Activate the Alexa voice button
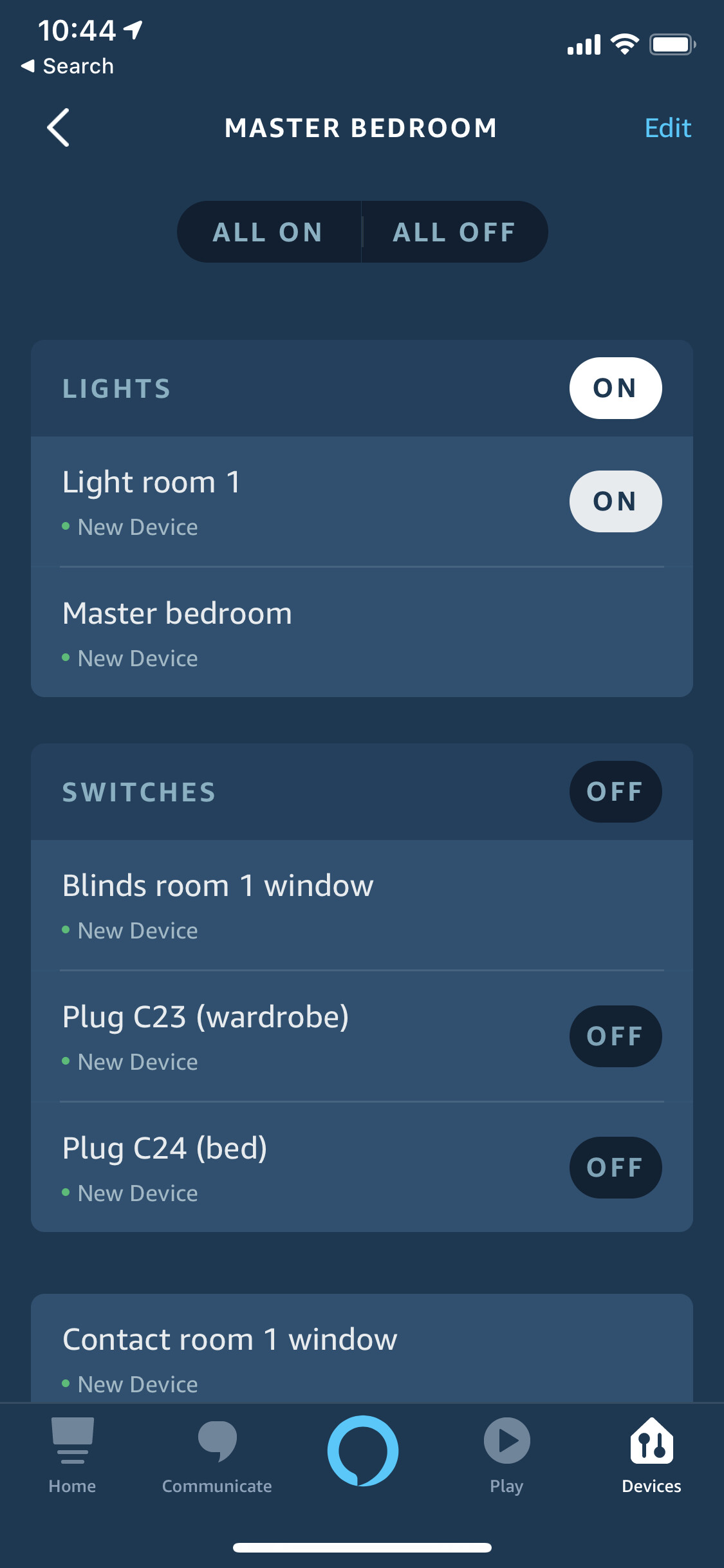The height and width of the screenshot is (1568, 724). click(362, 1451)
